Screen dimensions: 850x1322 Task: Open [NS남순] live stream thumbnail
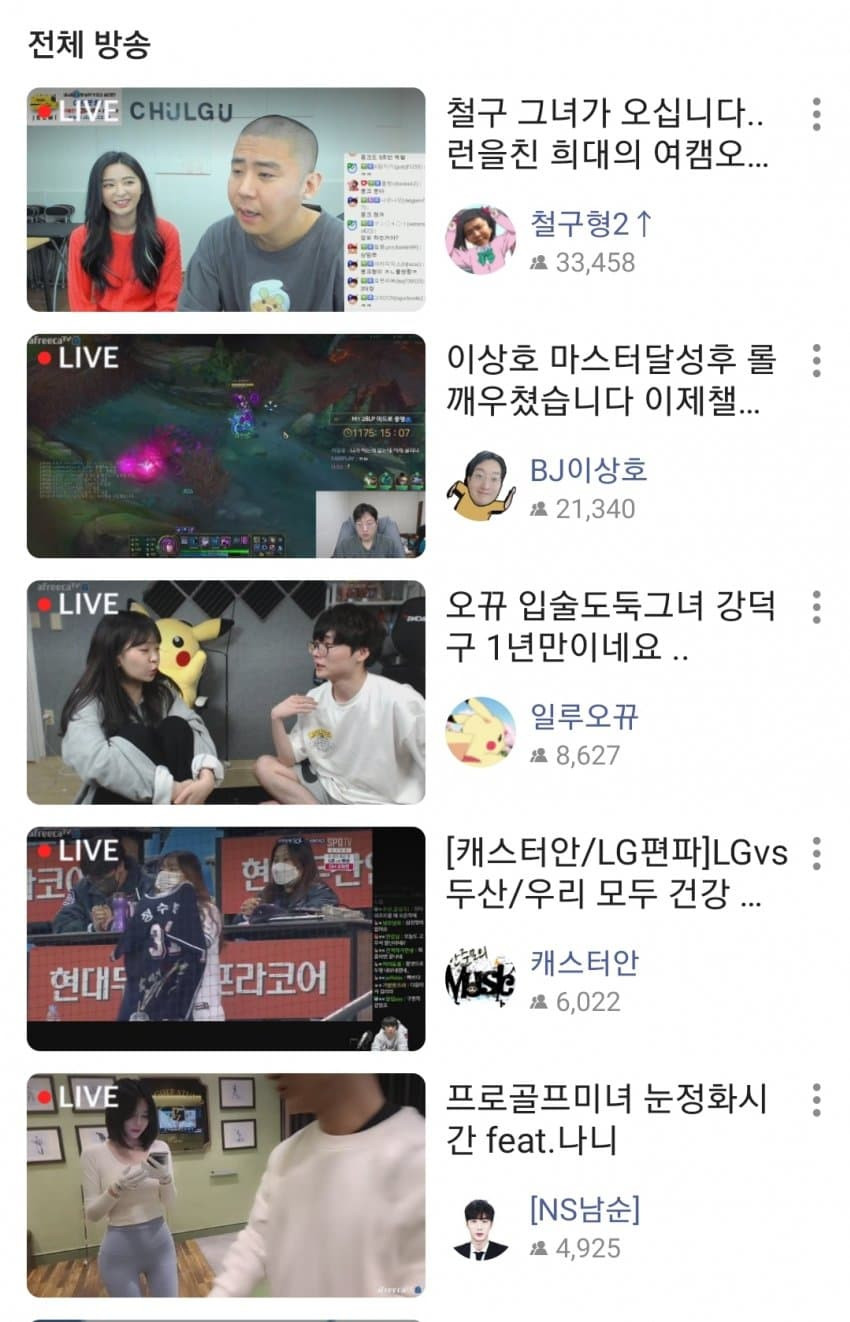click(x=225, y=1185)
